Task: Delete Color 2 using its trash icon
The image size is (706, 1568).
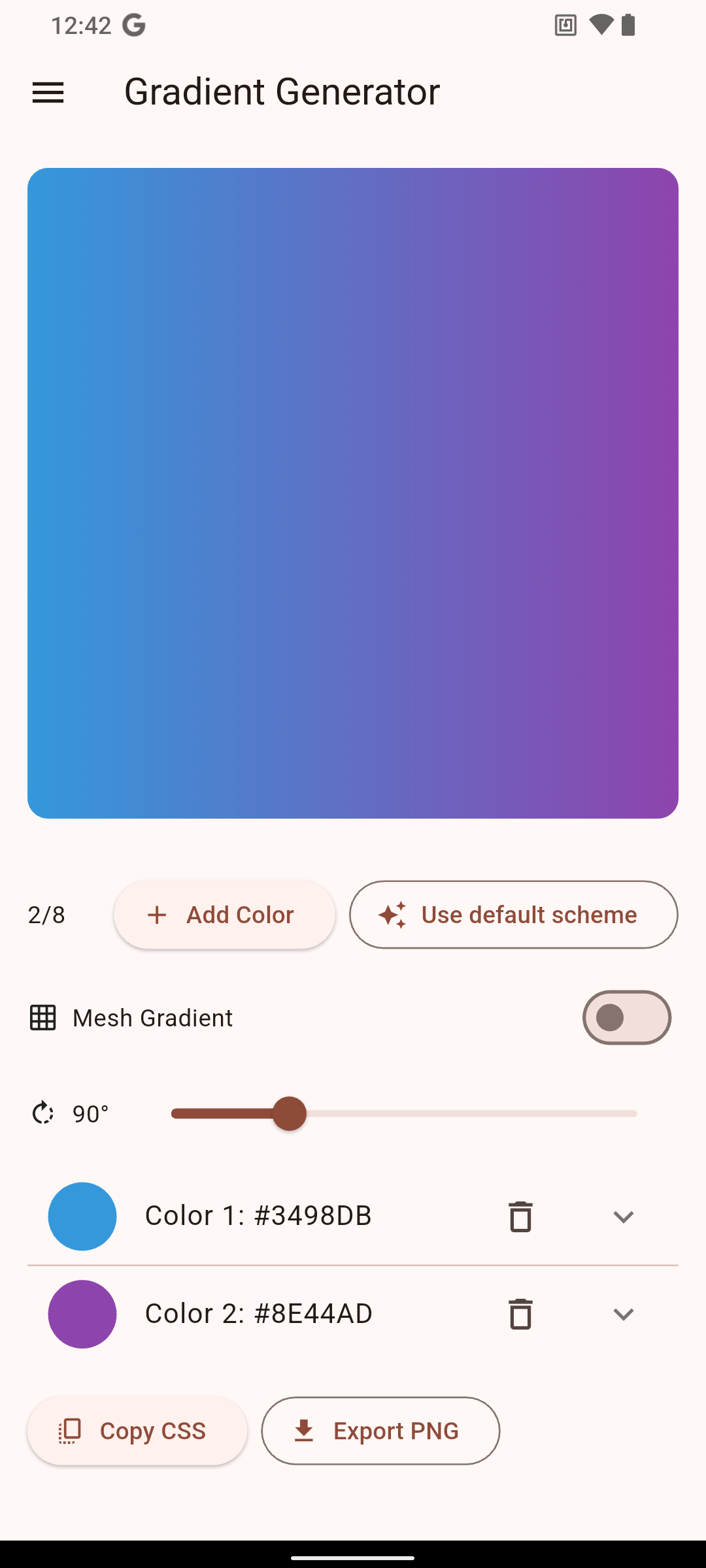Action: tap(520, 1314)
